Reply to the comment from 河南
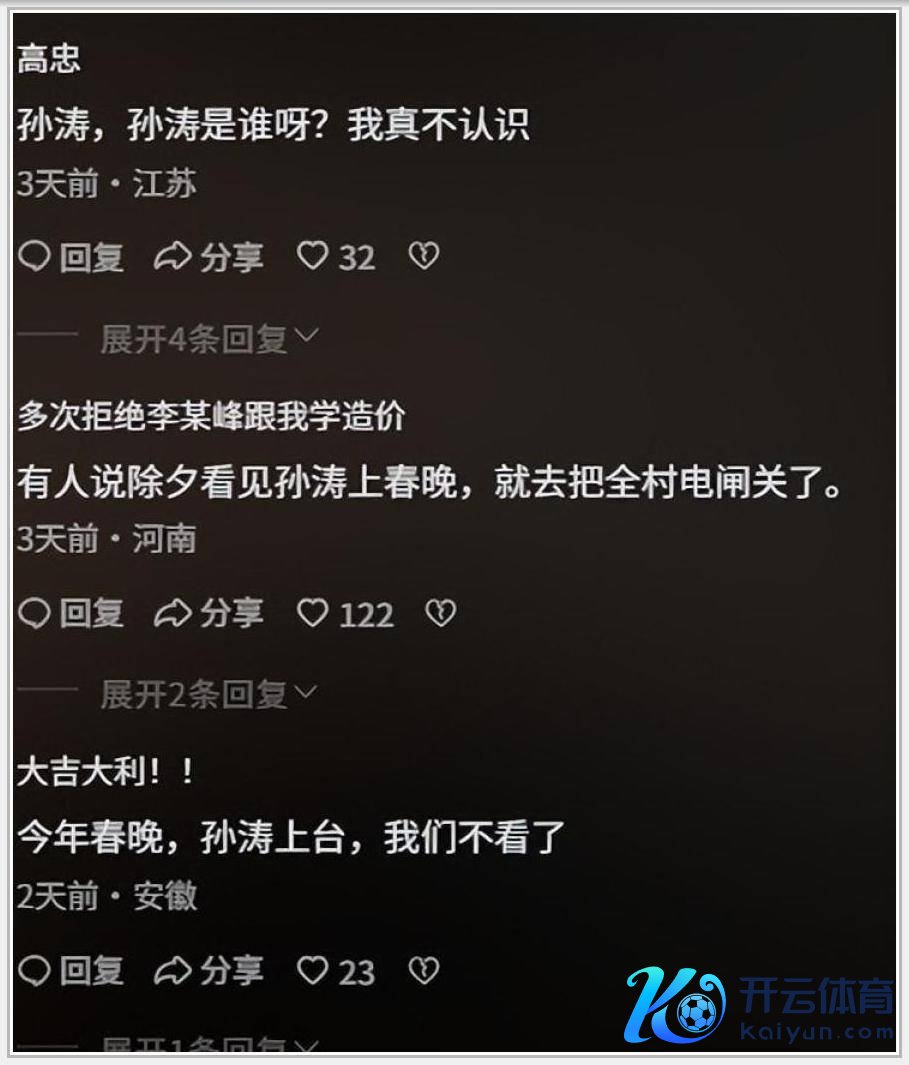The height and width of the screenshot is (1065, 909). (x=72, y=613)
